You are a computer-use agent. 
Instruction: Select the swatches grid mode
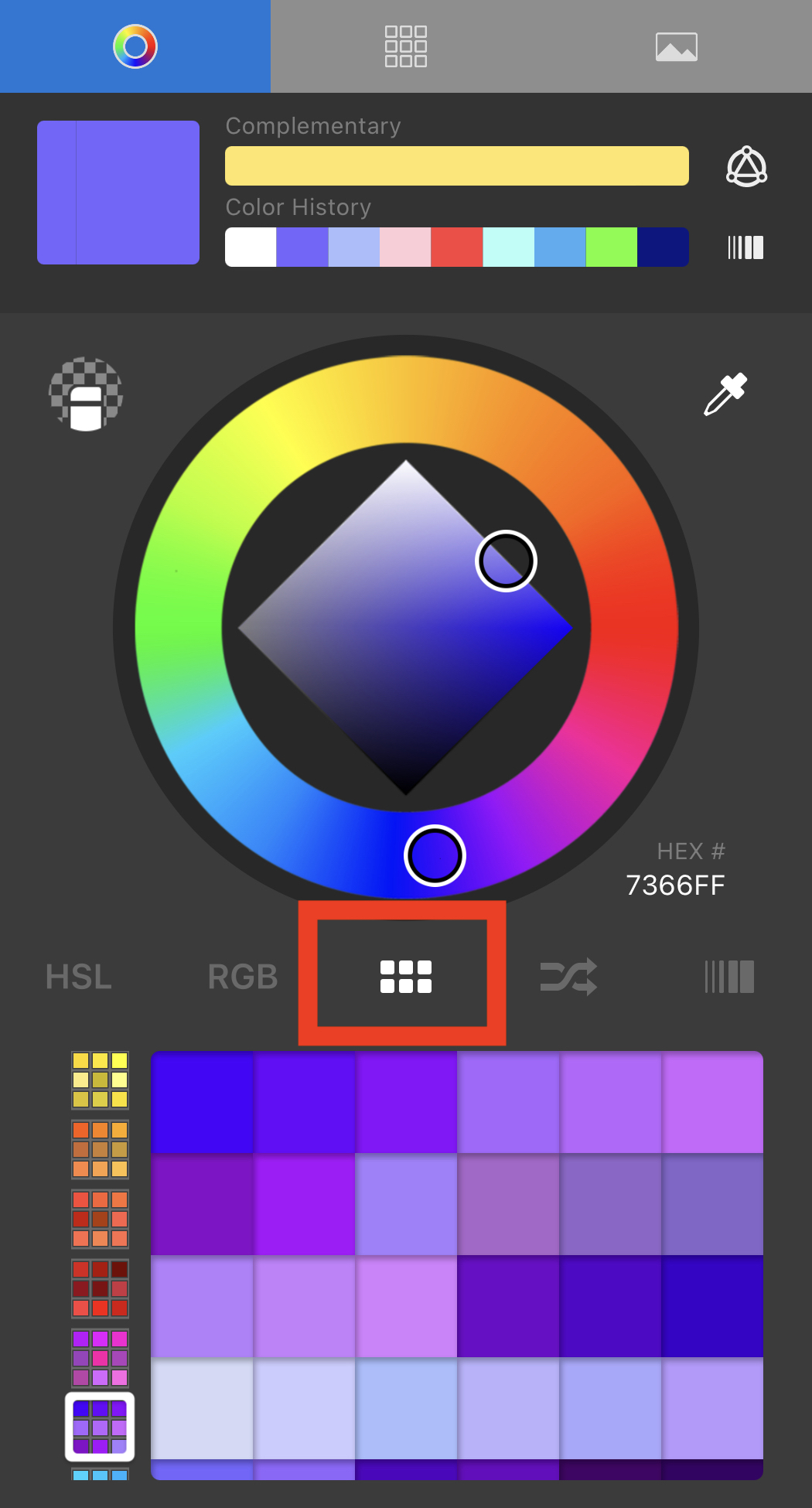[405, 976]
